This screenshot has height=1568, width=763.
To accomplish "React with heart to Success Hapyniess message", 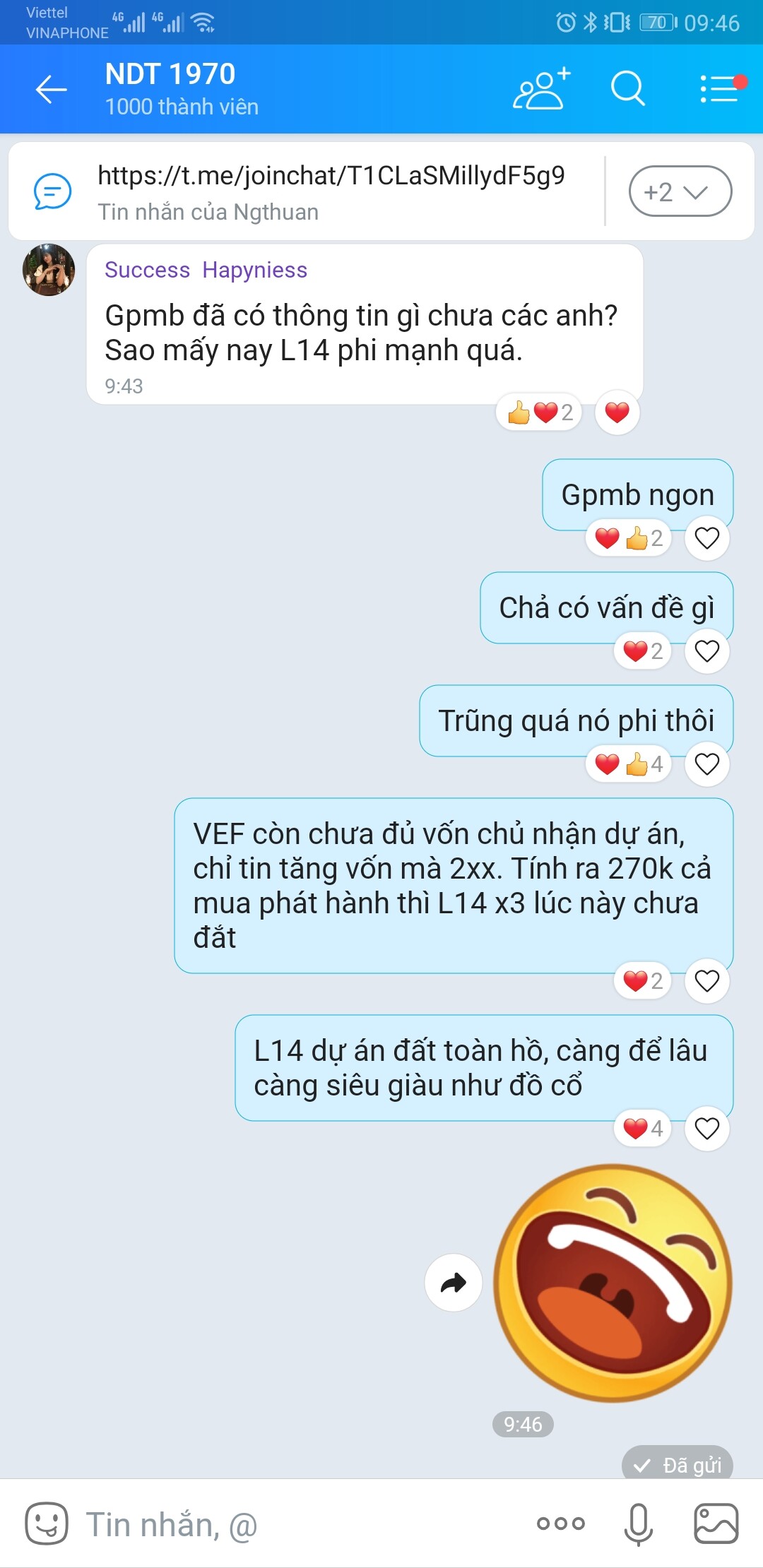I will point(617,412).
